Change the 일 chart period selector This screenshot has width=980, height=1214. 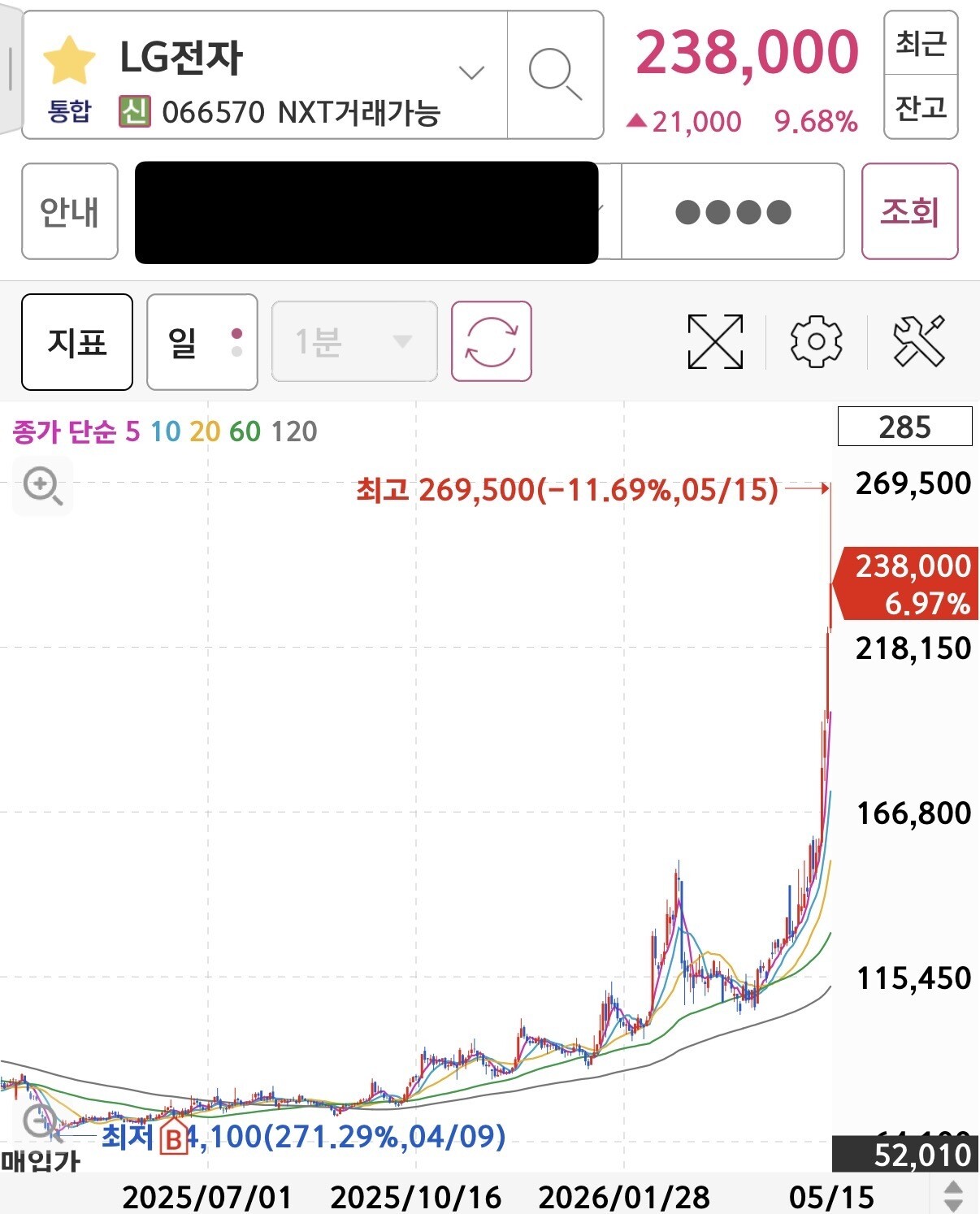pos(202,342)
